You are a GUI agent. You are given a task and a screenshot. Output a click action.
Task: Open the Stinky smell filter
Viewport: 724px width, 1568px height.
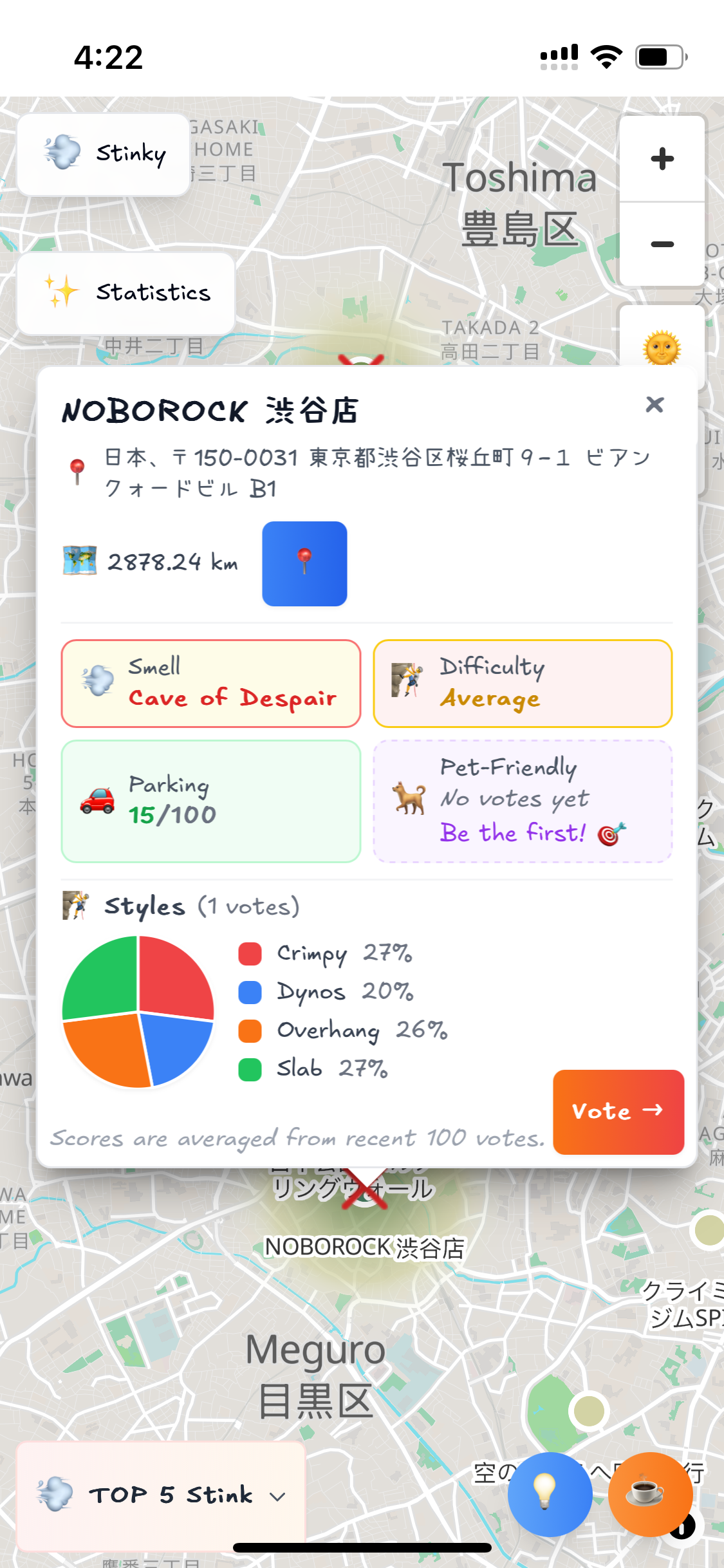(x=103, y=154)
